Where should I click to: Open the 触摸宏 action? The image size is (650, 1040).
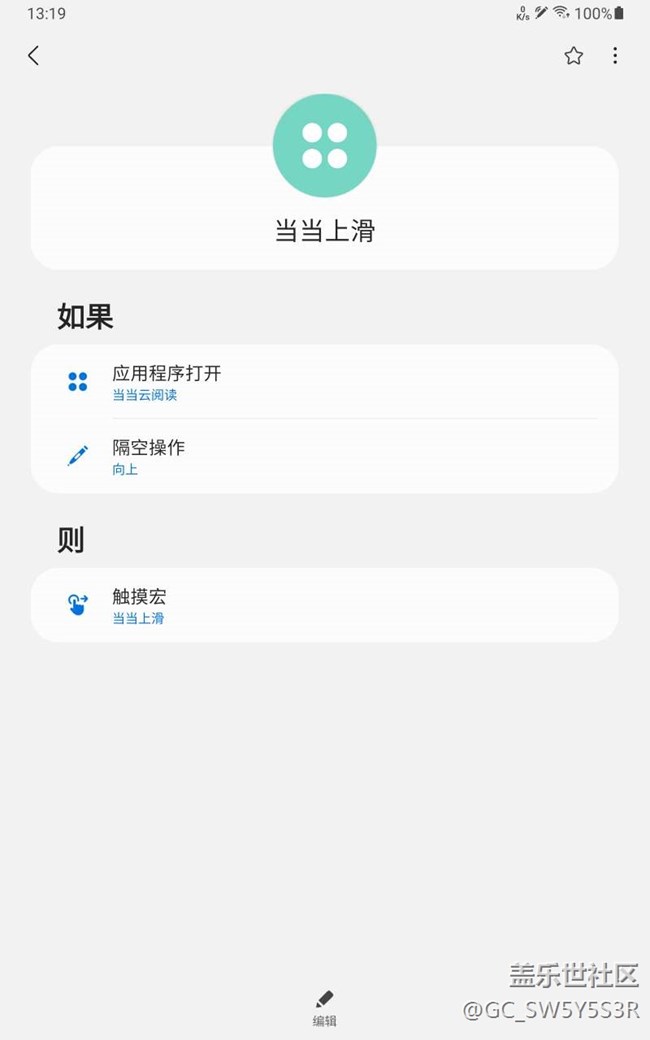click(x=324, y=605)
